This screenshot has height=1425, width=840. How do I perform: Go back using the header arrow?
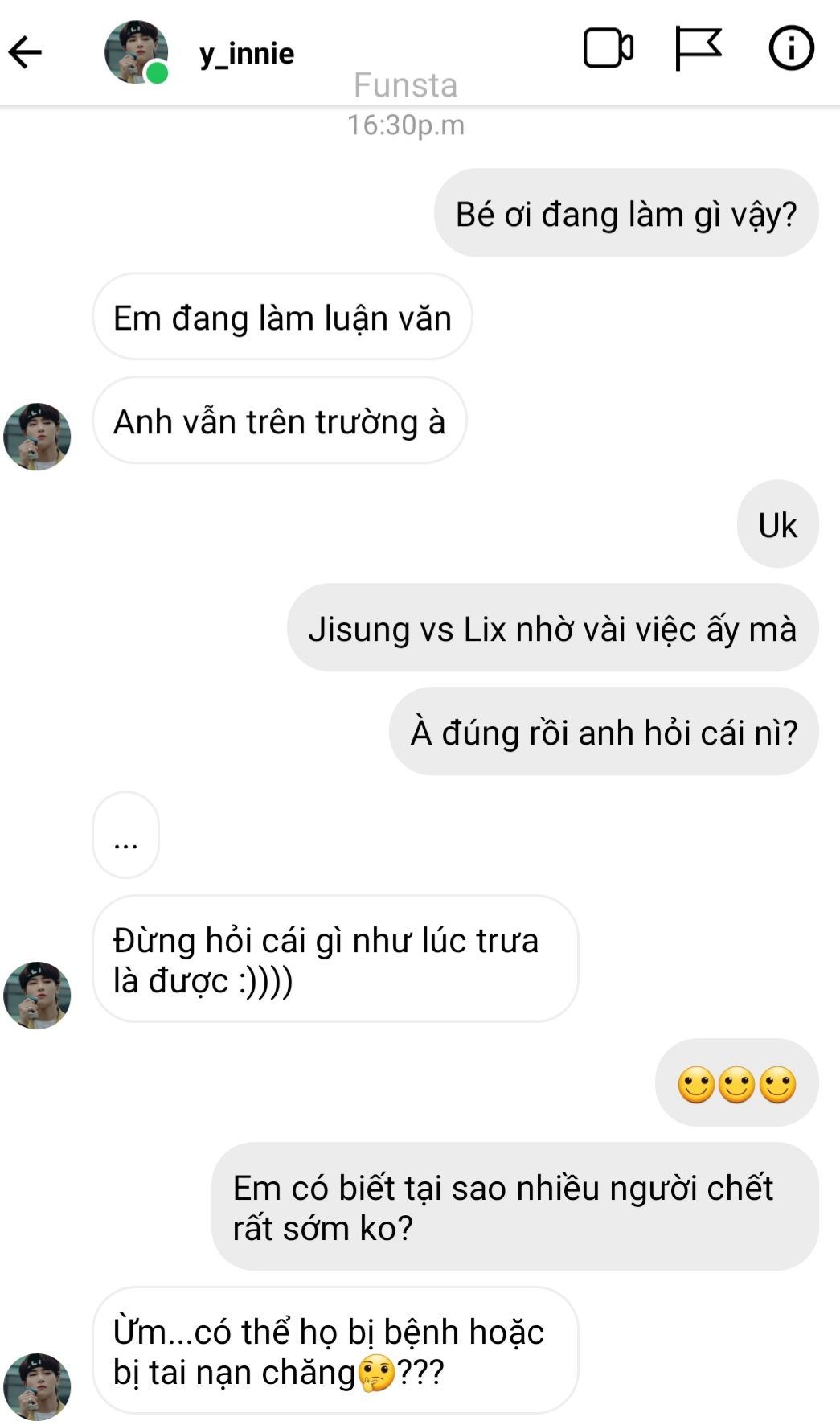pos(25,52)
